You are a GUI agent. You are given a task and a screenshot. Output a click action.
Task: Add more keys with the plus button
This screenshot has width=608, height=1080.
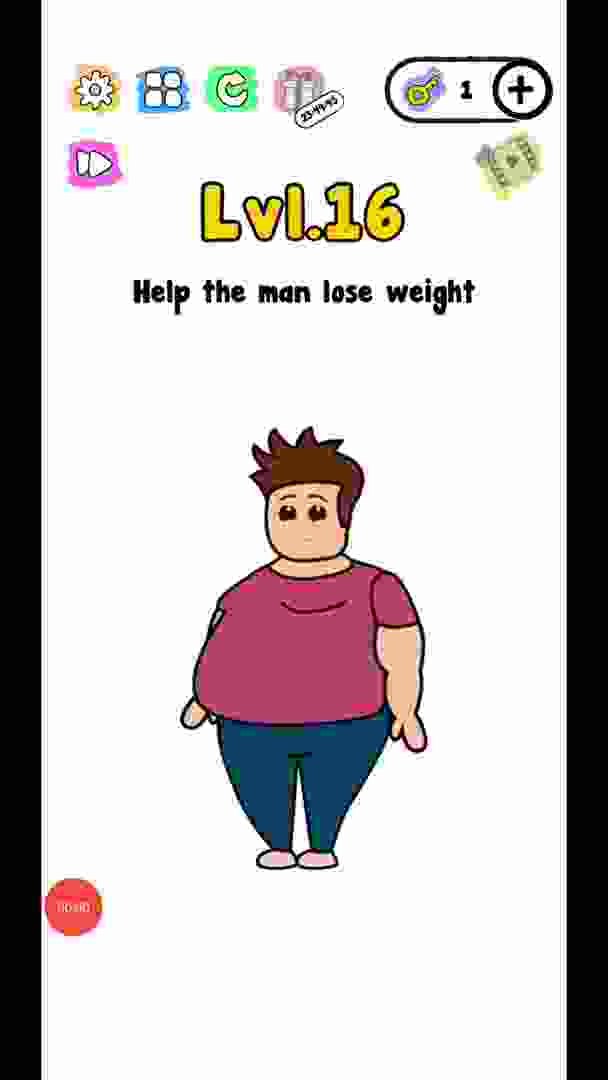(x=520, y=90)
